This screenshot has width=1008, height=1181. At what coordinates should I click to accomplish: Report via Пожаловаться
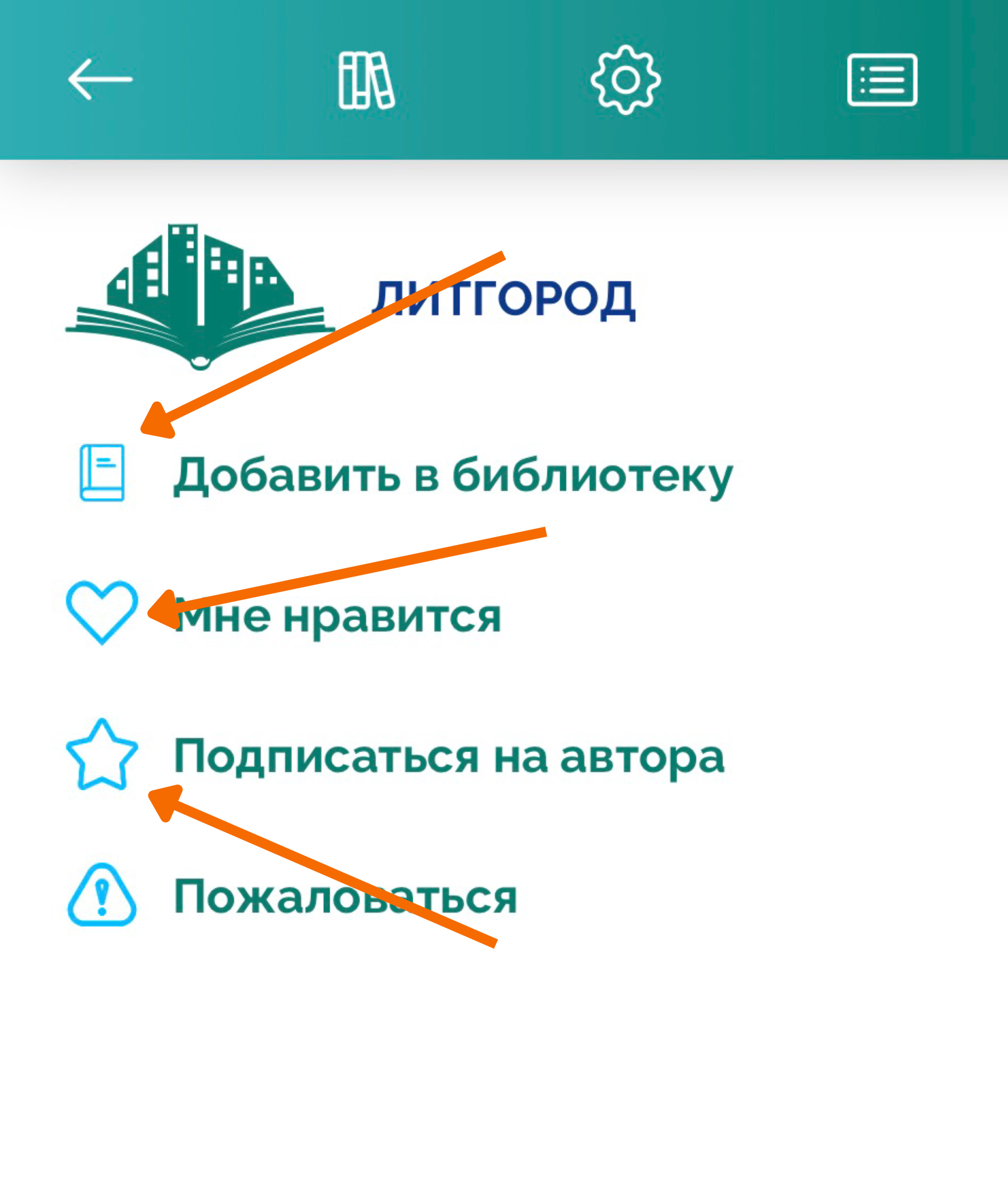tap(345, 897)
